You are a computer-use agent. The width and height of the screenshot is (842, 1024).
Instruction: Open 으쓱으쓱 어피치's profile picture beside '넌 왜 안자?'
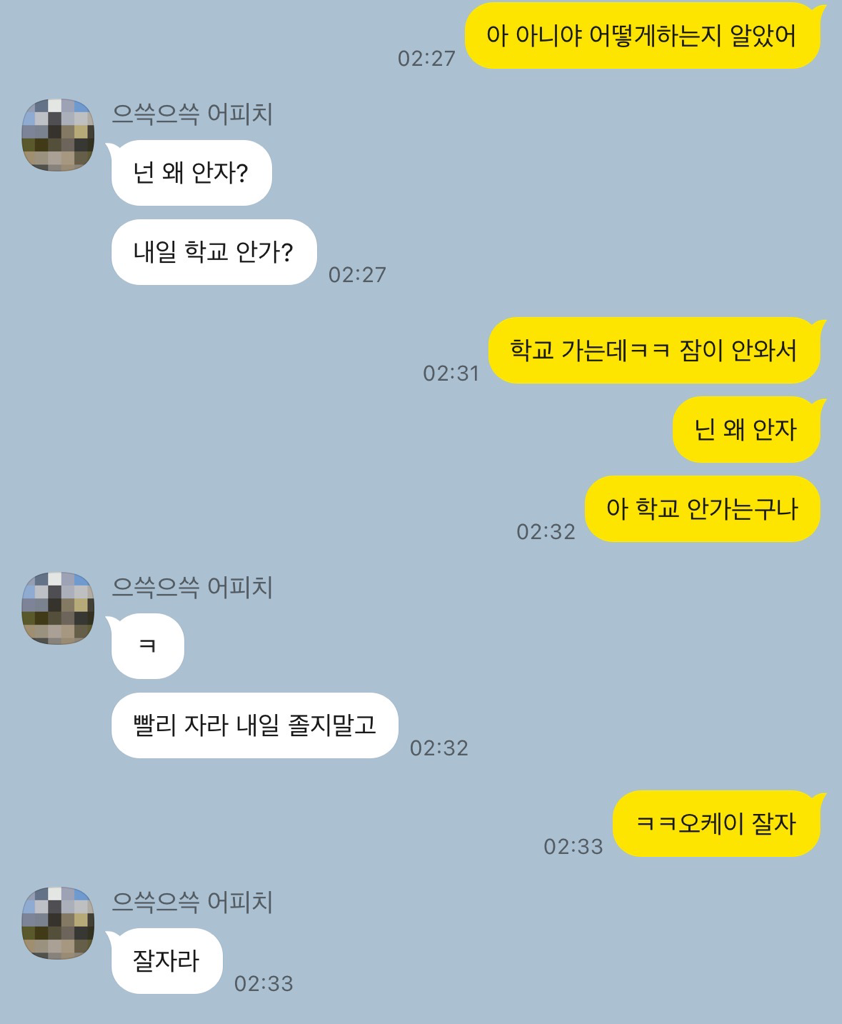point(58,135)
